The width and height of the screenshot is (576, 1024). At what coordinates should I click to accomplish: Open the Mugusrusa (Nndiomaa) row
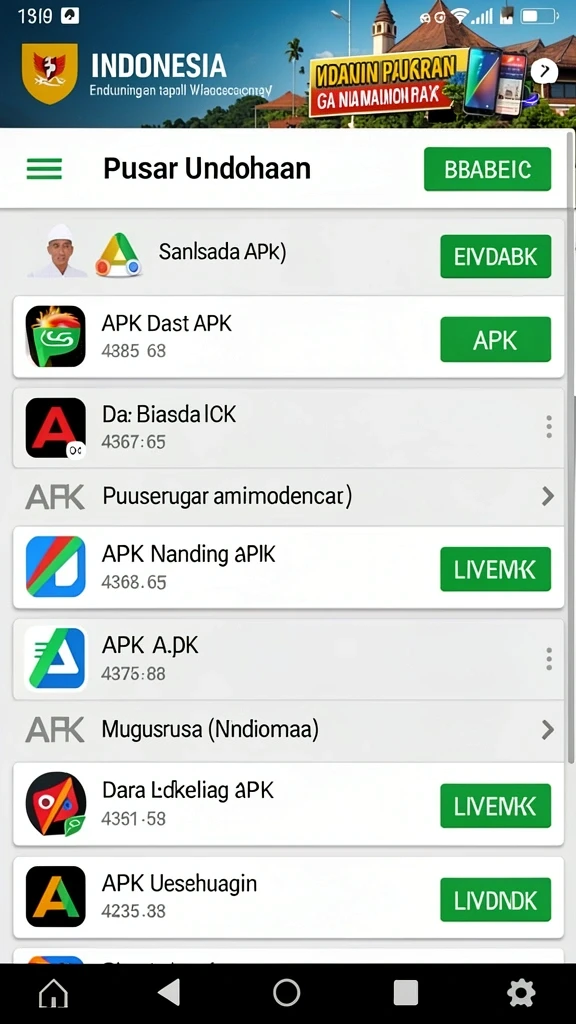[288, 729]
